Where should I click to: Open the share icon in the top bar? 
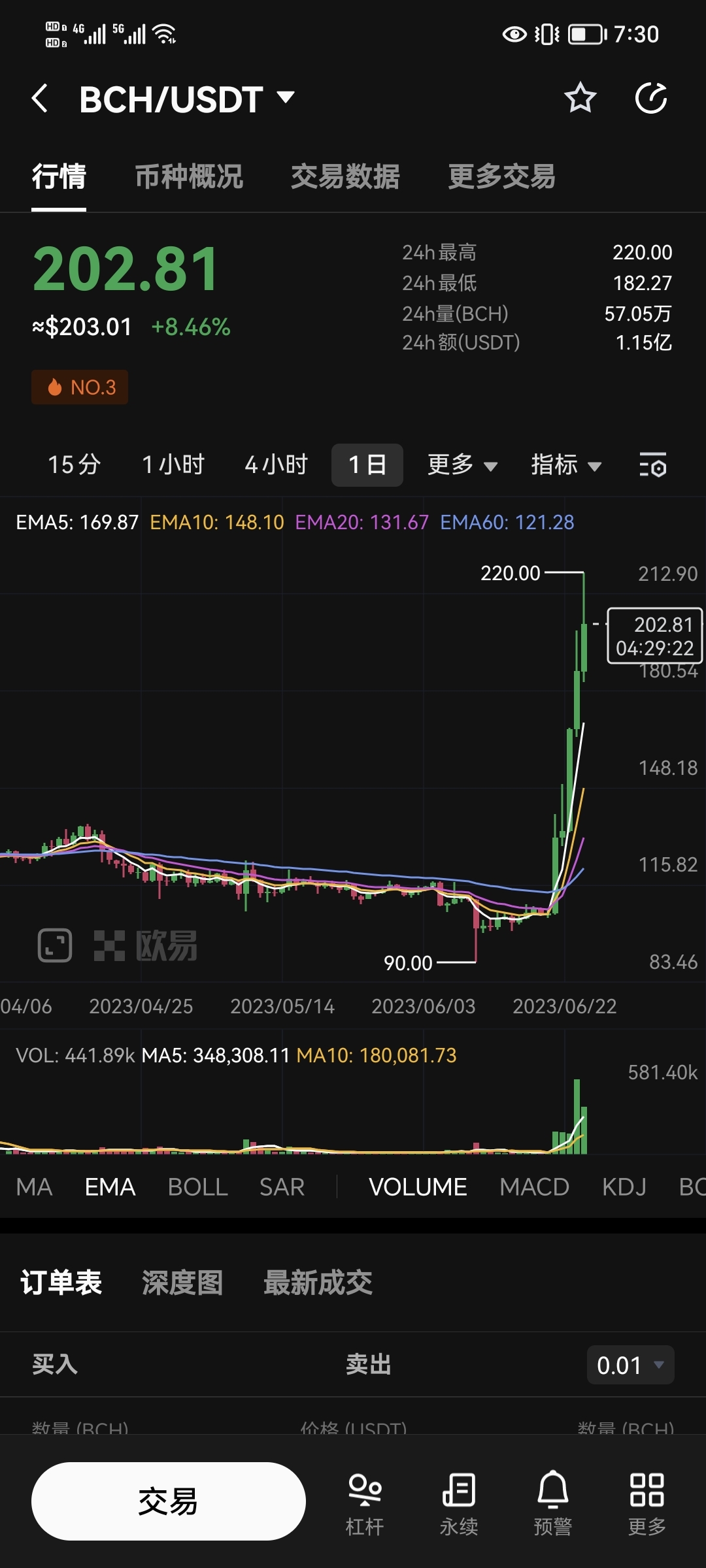click(x=651, y=99)
